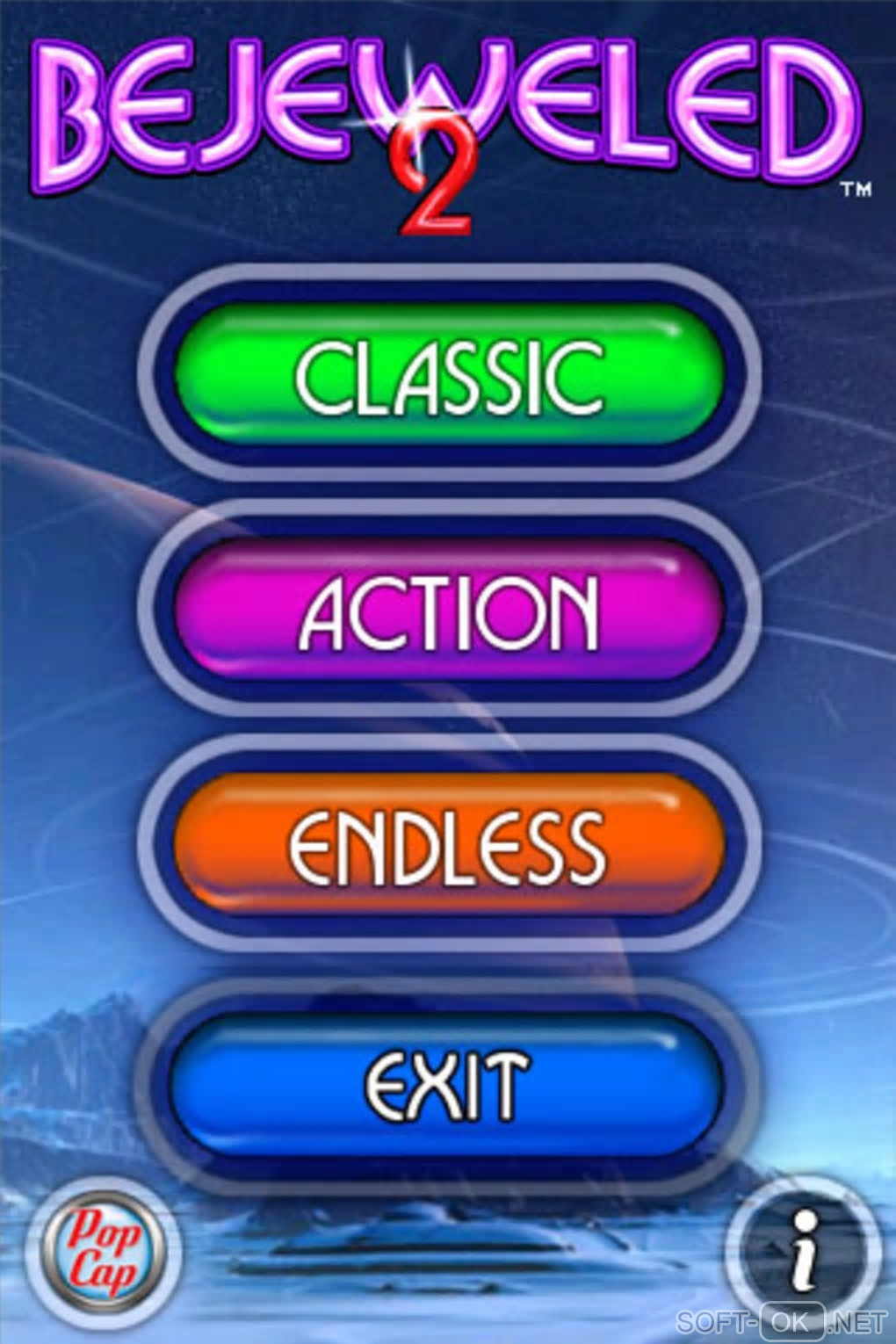Play Endless mode
The width and height of the screenshot is (896, 1344).
coord(449,845)
